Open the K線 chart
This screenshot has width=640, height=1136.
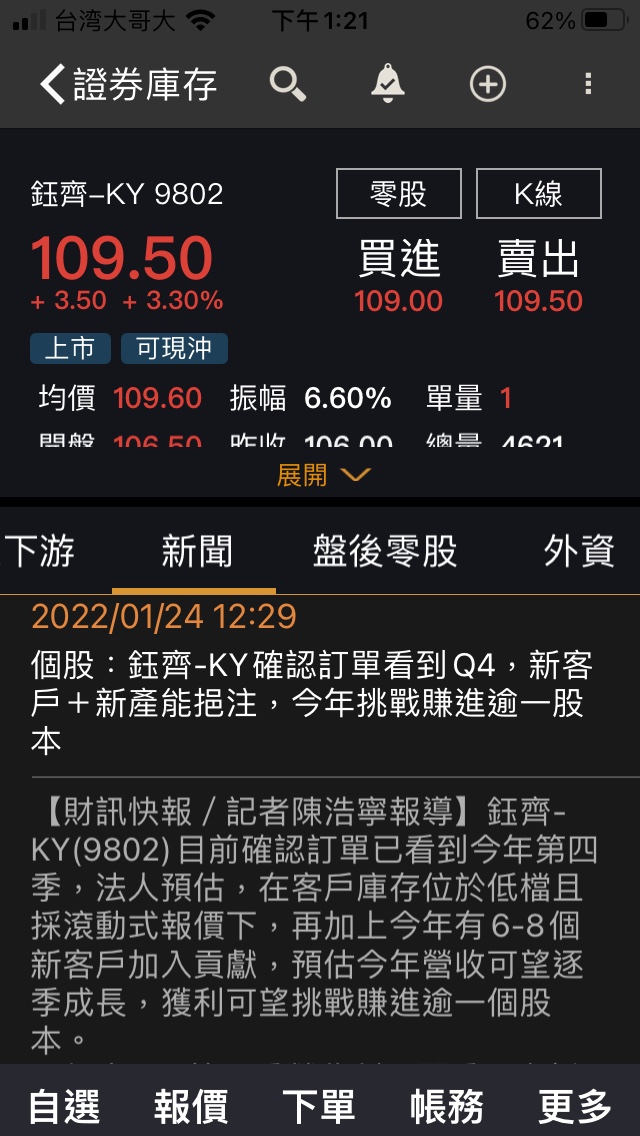pyautogui.click(x=539, y=193)
